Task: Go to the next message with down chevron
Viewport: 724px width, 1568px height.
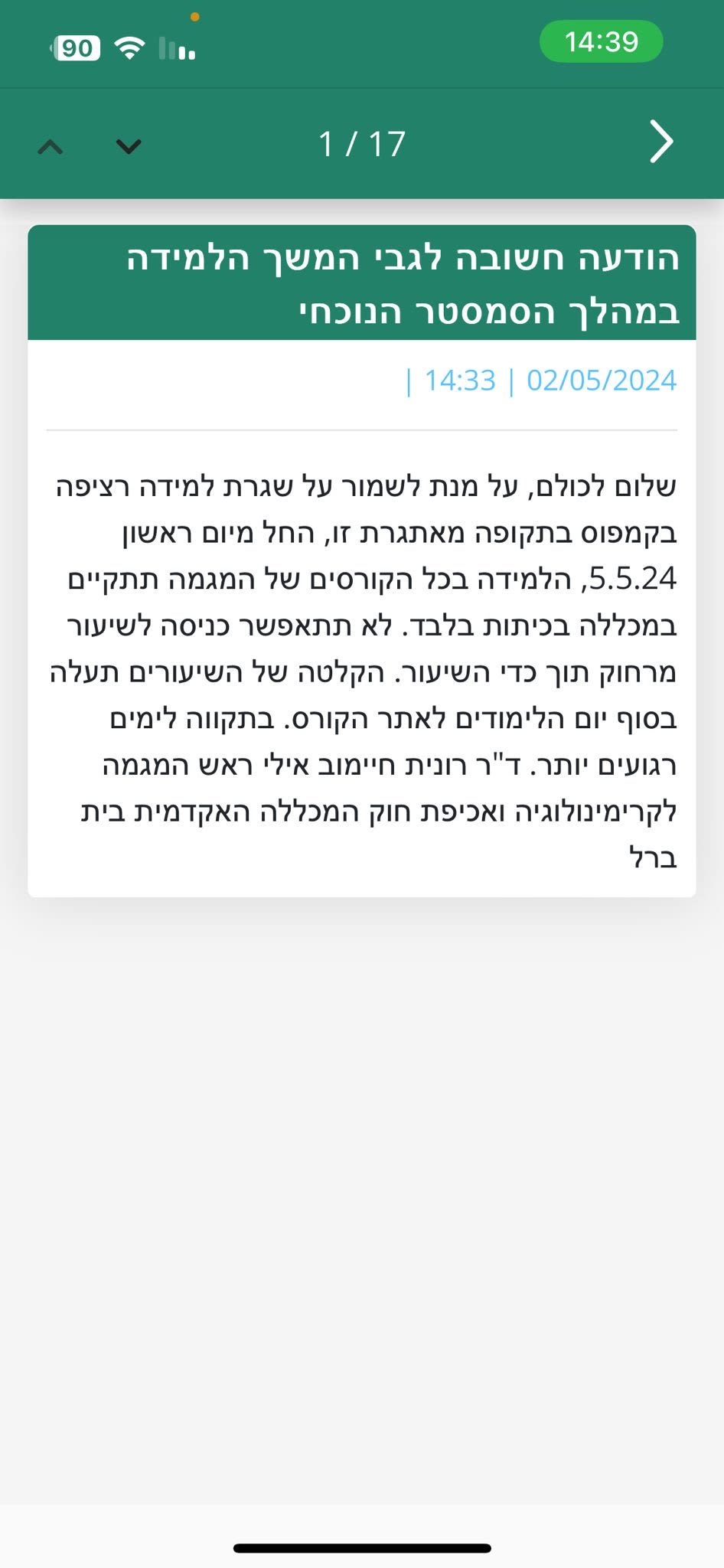Action: click(129, 145)
